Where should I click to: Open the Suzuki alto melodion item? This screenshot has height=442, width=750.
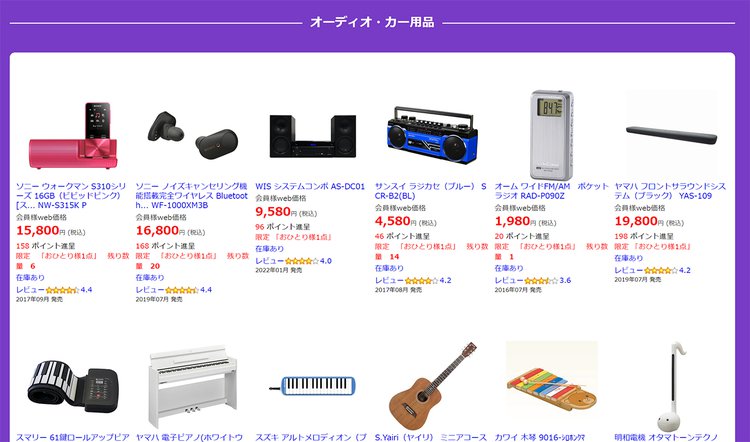[x=311, y=437]
